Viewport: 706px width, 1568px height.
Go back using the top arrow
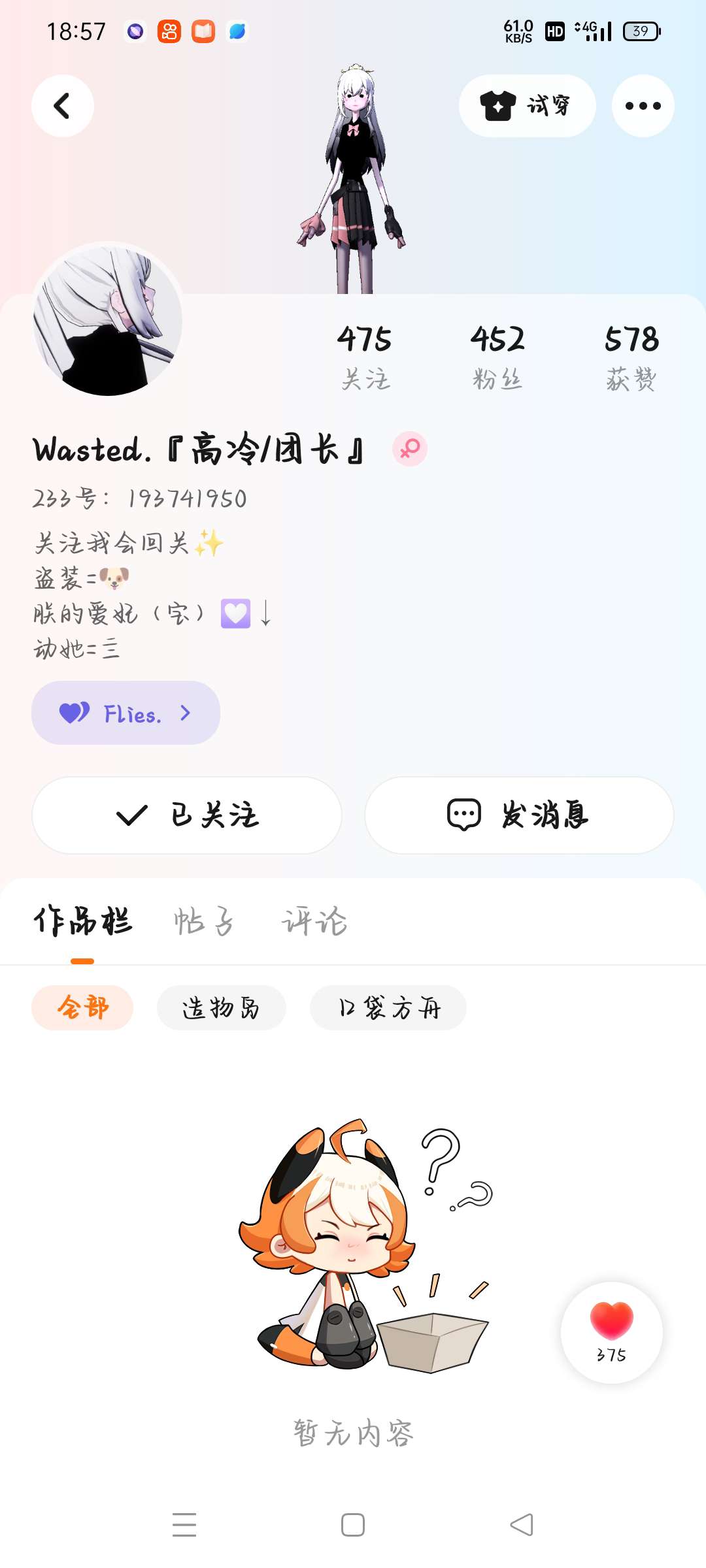(x=62, y=106)
